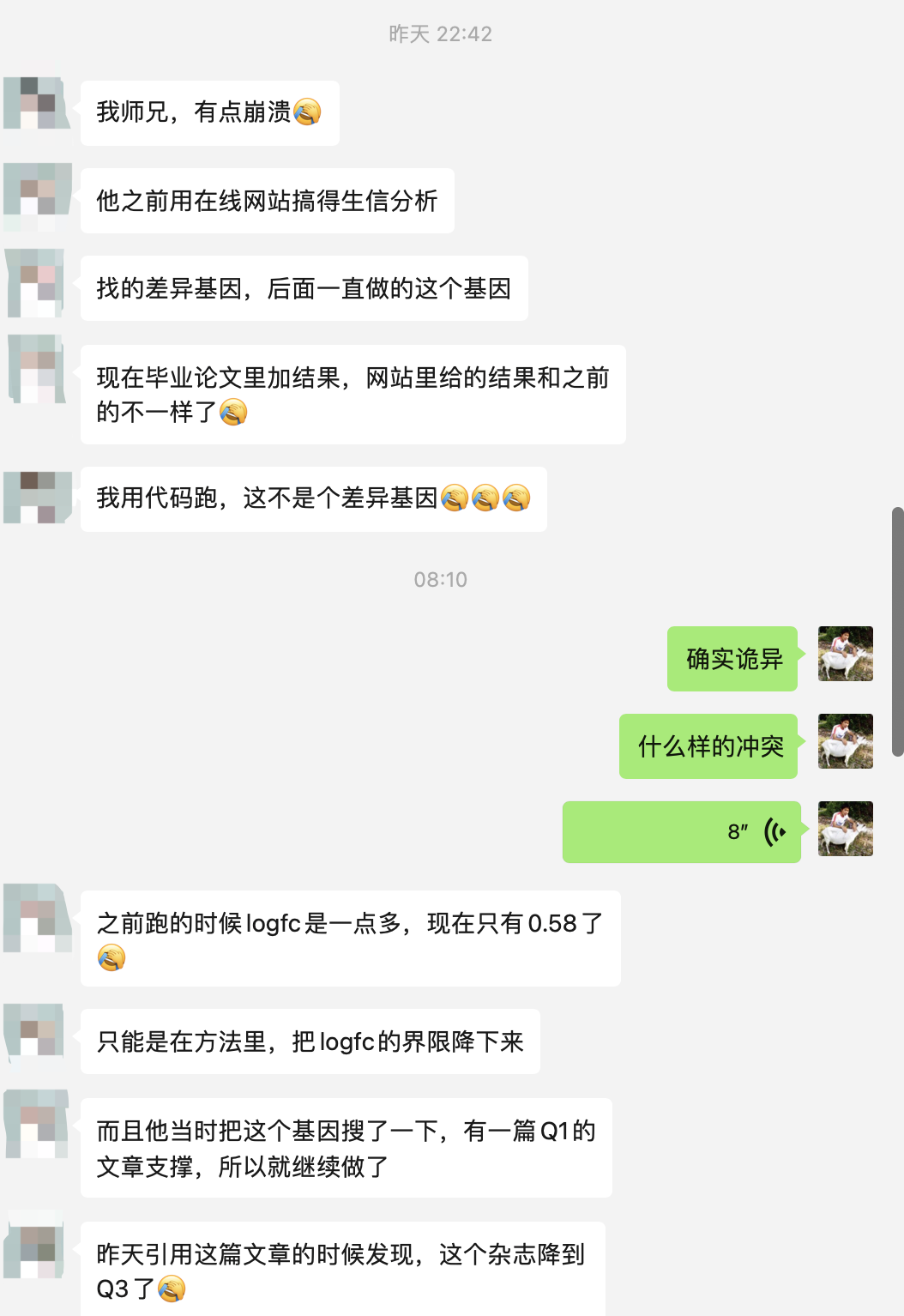Open profile avatar next to "什么样的冲突"
Screen dimensions: 904x1316
click(845, 741)
